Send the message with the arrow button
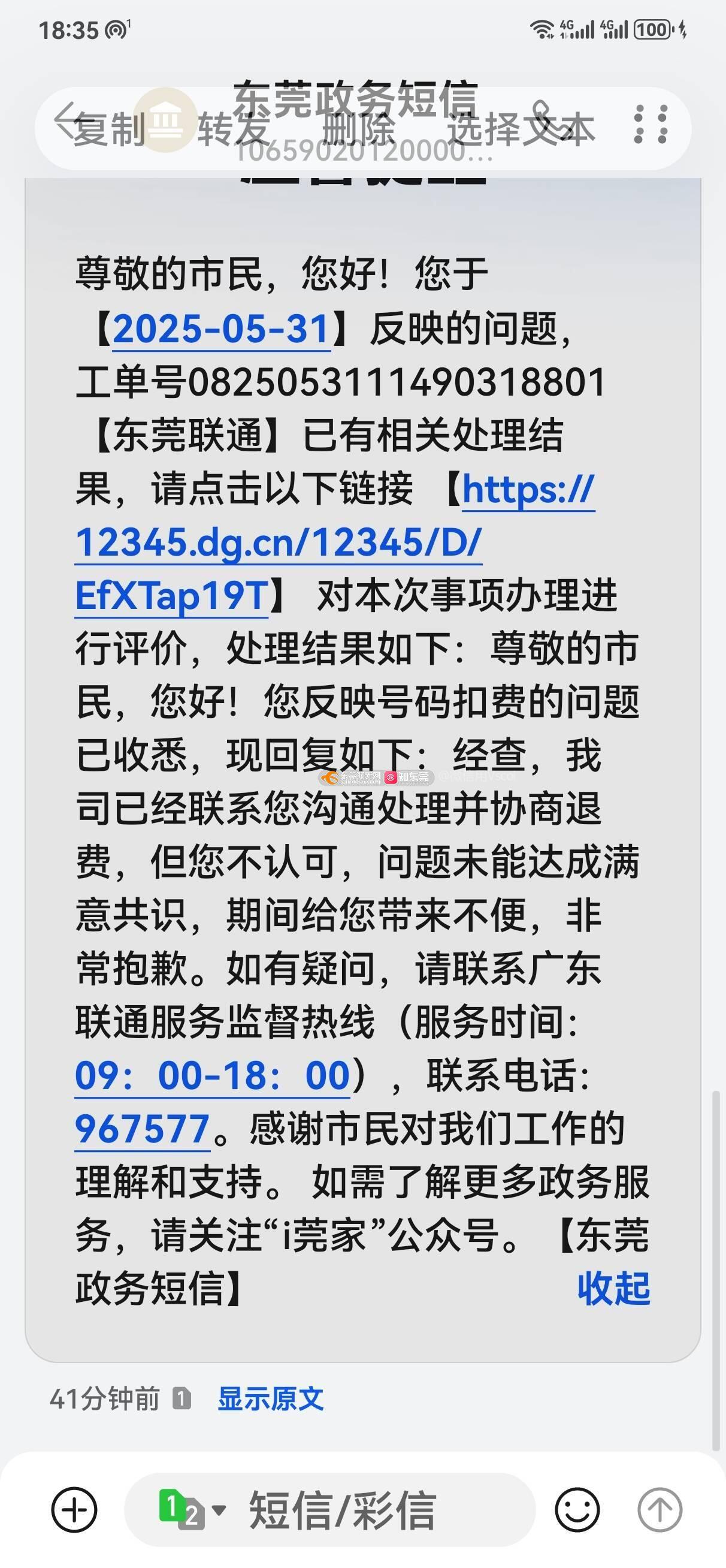The width and height of the screenshot is (726, 1568). pos(659,1510)
